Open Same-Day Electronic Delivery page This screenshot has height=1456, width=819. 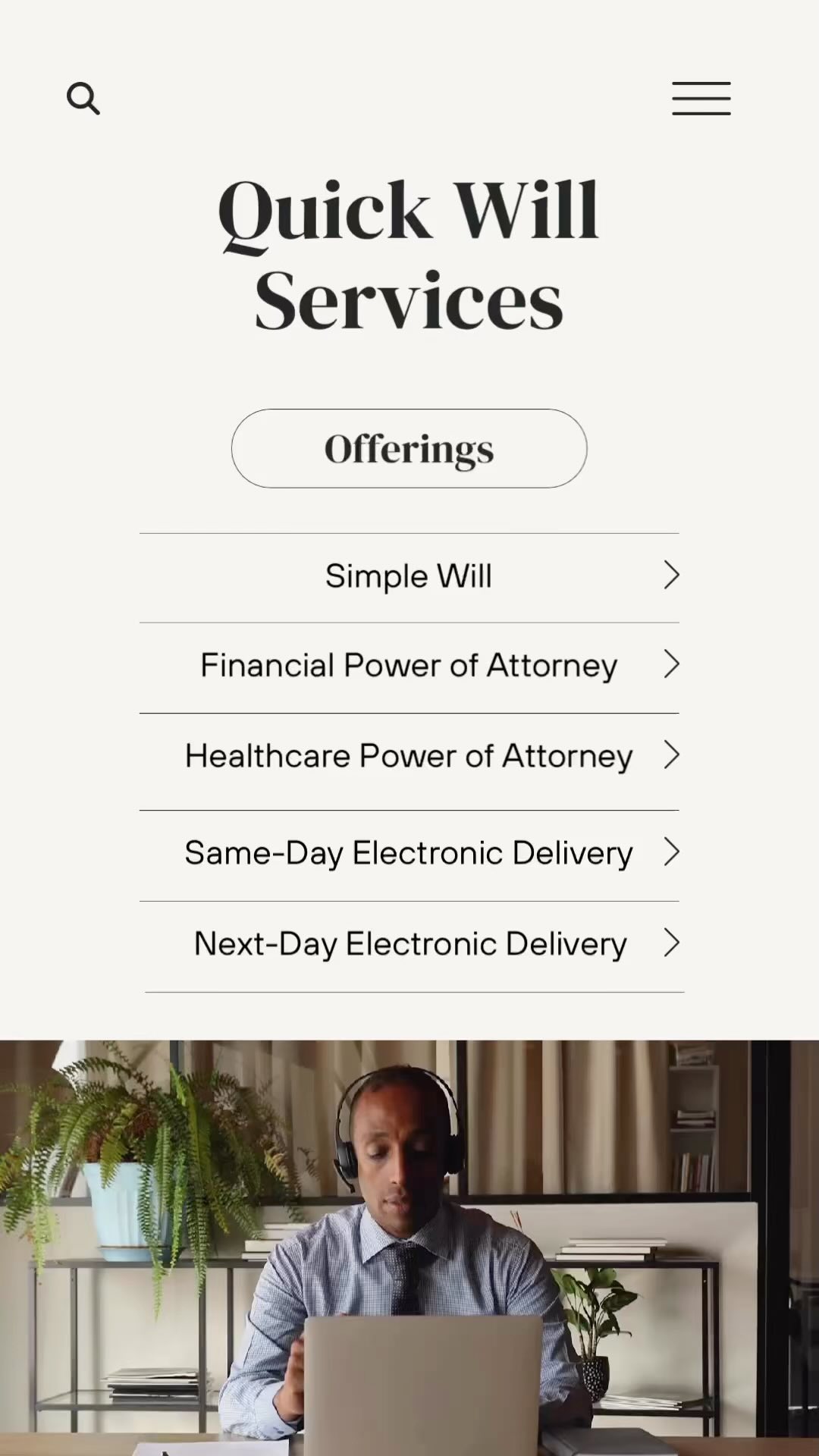point(409,852)
